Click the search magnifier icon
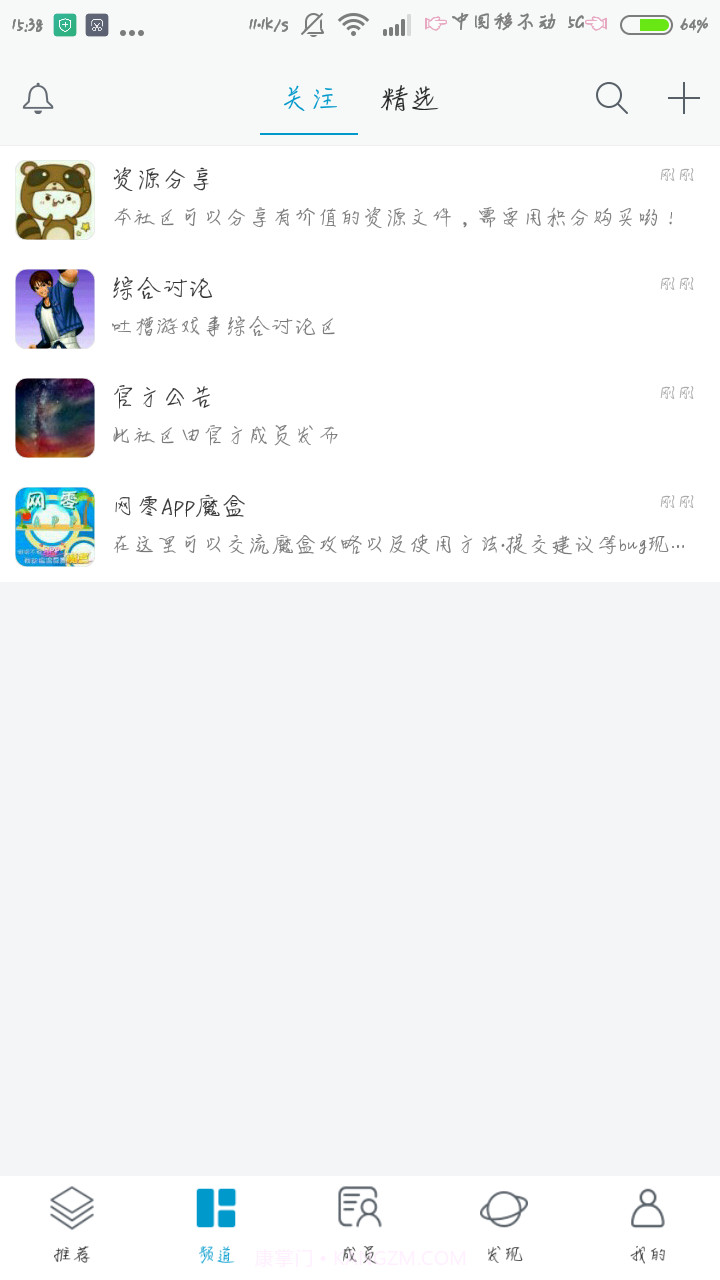The height and width of the screenshot is (1280, 720). (x=611, y=99)
